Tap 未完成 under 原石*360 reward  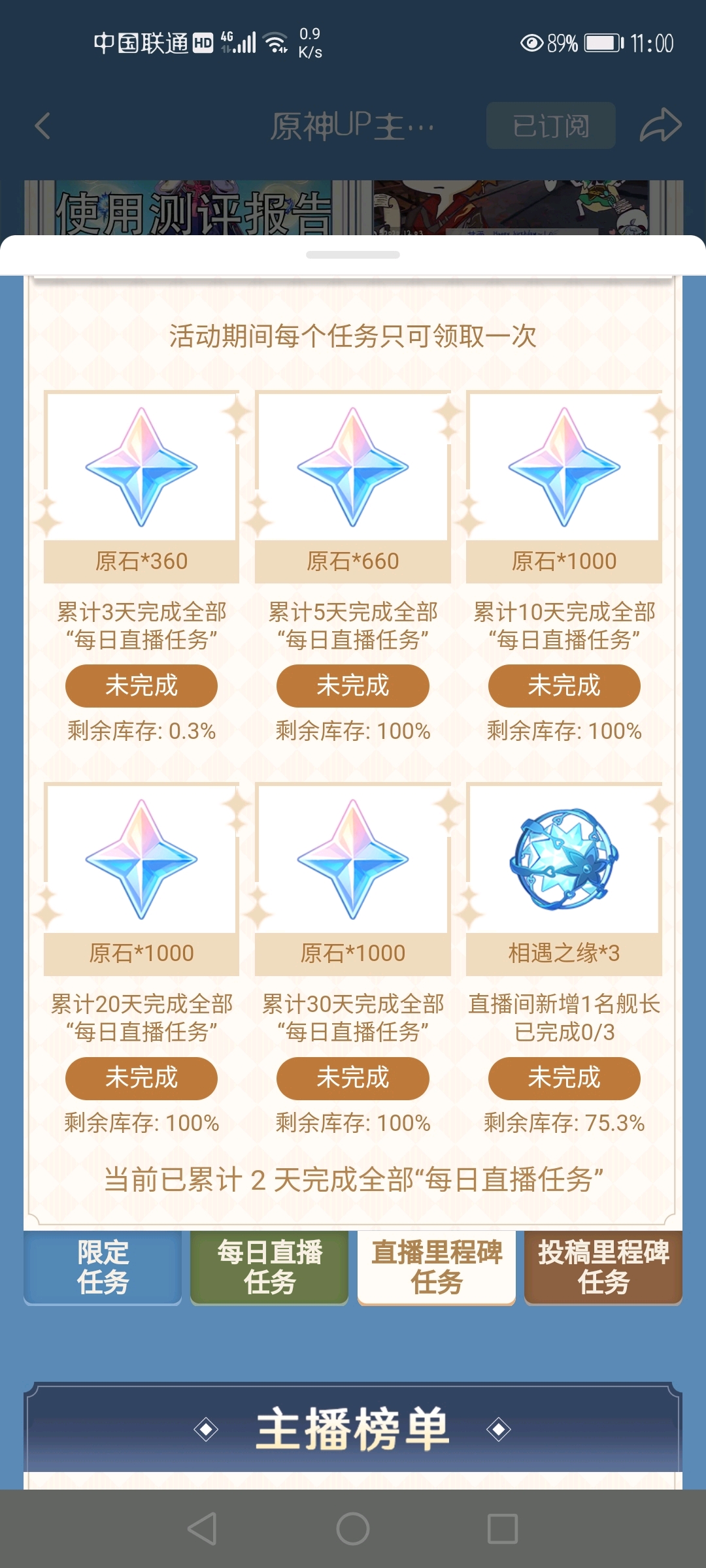(141, 685)
